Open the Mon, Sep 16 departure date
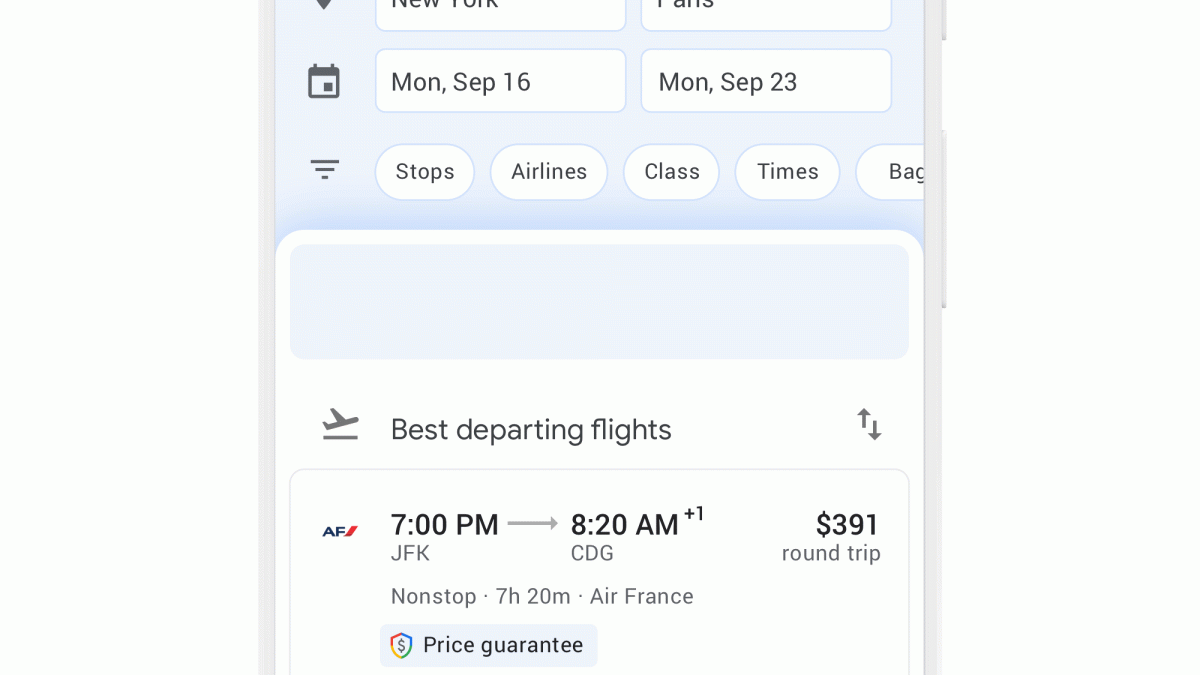 pyautogui.click(x=500, y=81)
